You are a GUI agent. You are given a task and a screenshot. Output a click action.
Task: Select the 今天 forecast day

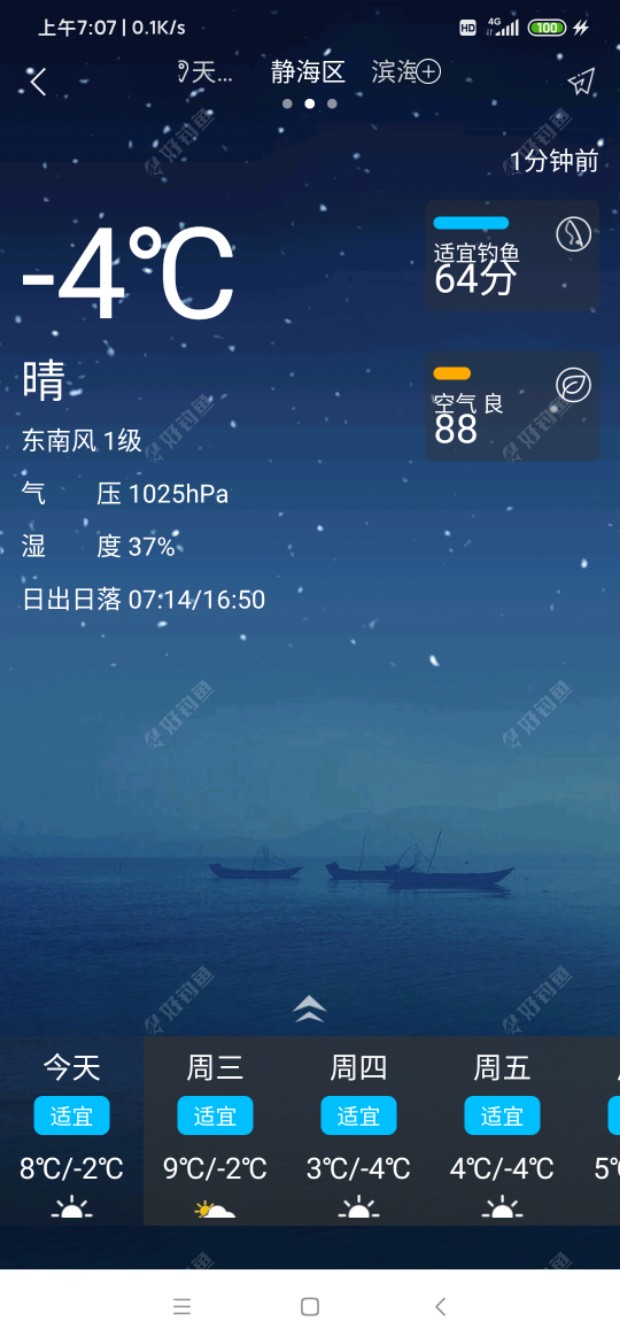[72, 1130]
